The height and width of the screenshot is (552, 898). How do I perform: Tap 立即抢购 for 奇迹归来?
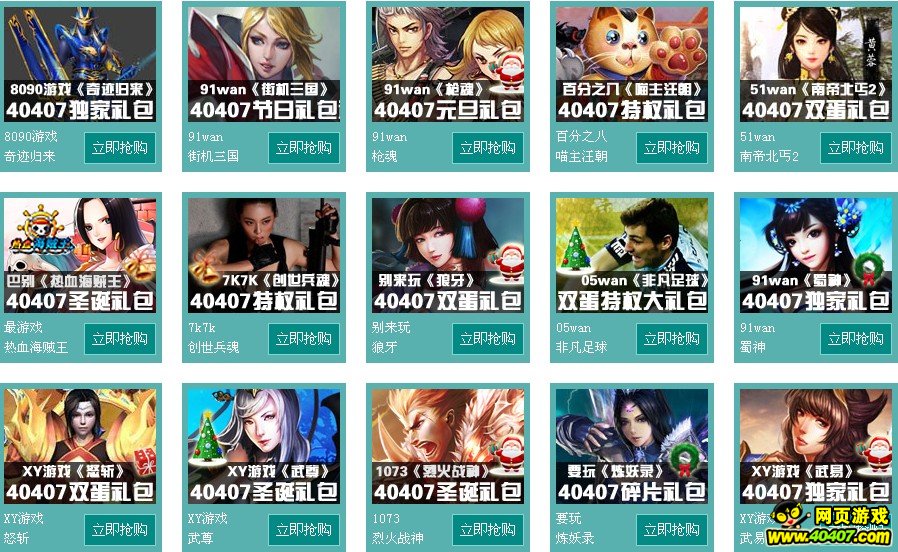pyautogui.click(x=120, y=147)
